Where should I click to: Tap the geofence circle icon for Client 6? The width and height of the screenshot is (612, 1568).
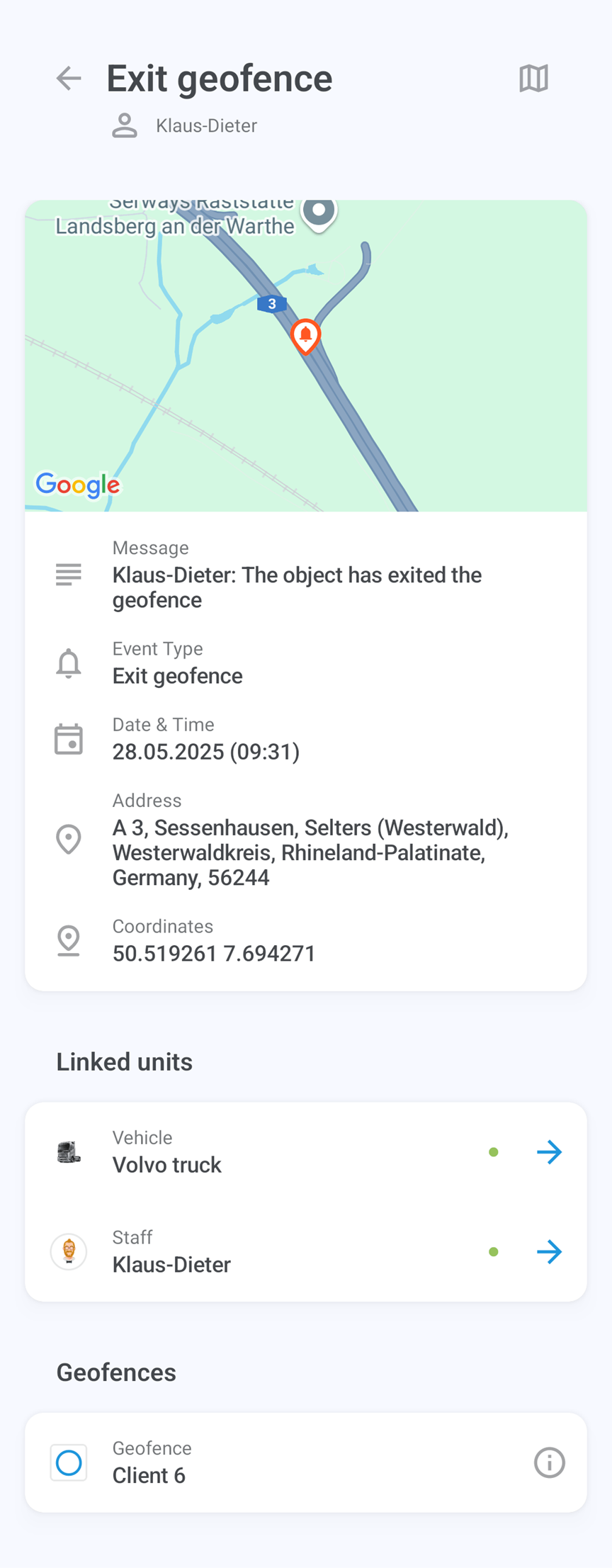click(x=68, y=1462)
